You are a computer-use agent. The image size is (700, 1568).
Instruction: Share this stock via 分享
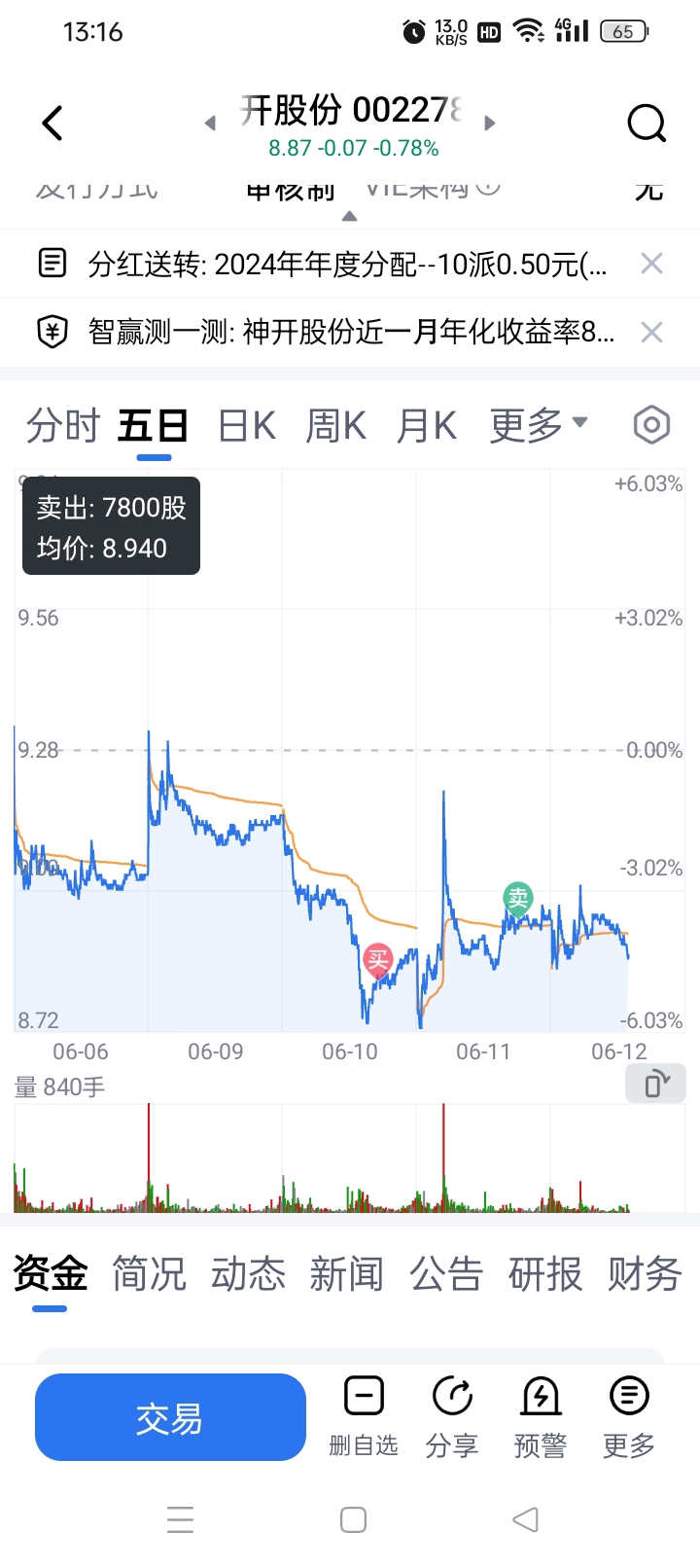[x=452, y=1415]
